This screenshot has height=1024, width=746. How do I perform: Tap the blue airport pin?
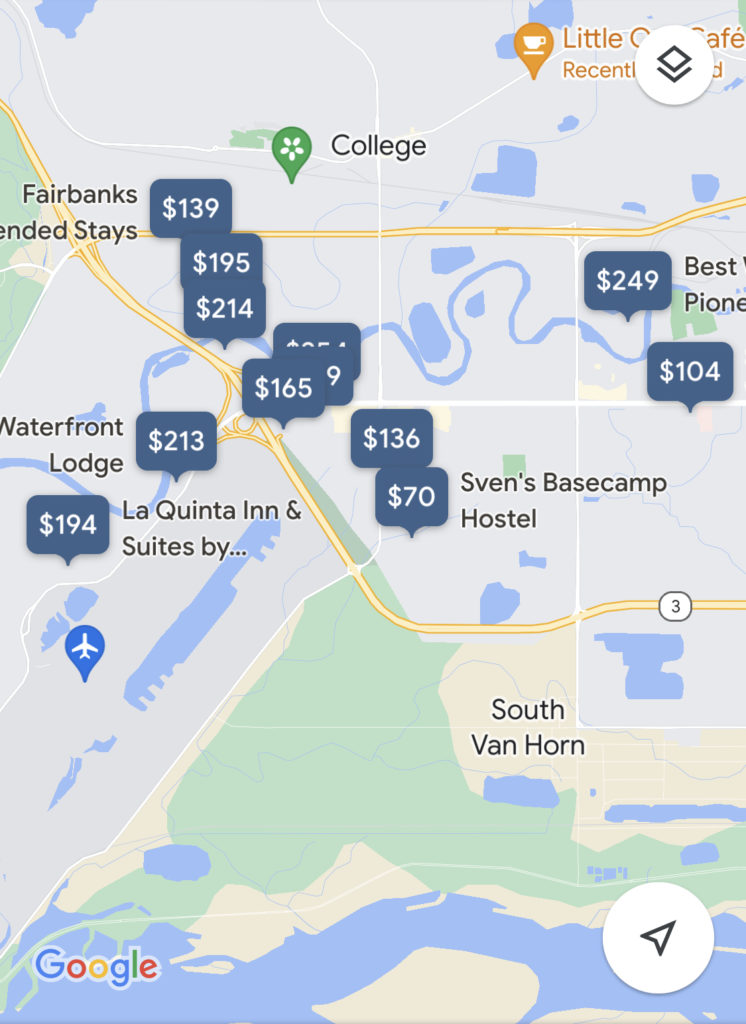click(85, 649)
